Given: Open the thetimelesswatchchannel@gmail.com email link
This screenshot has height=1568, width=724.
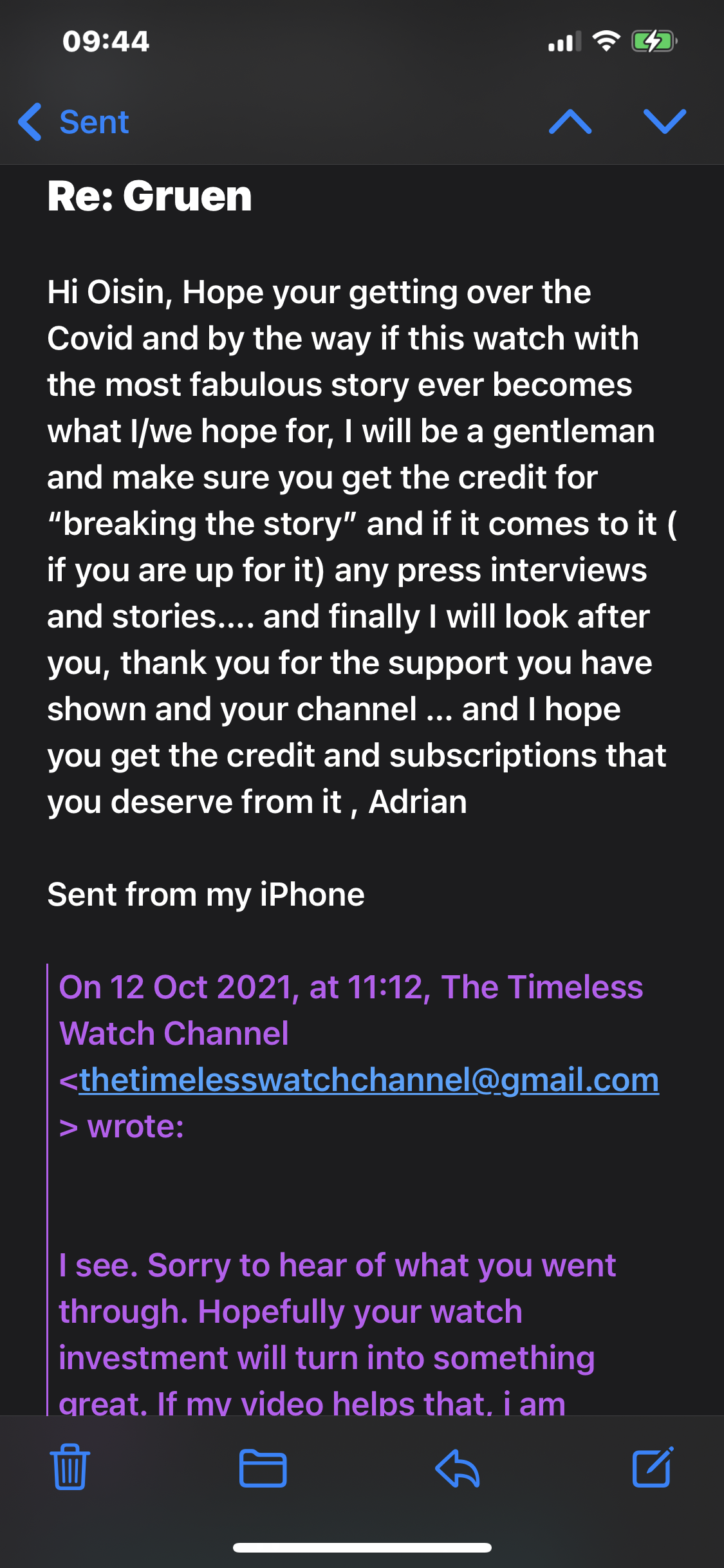Looking at the screenshot, I should tap(369, 1080).
